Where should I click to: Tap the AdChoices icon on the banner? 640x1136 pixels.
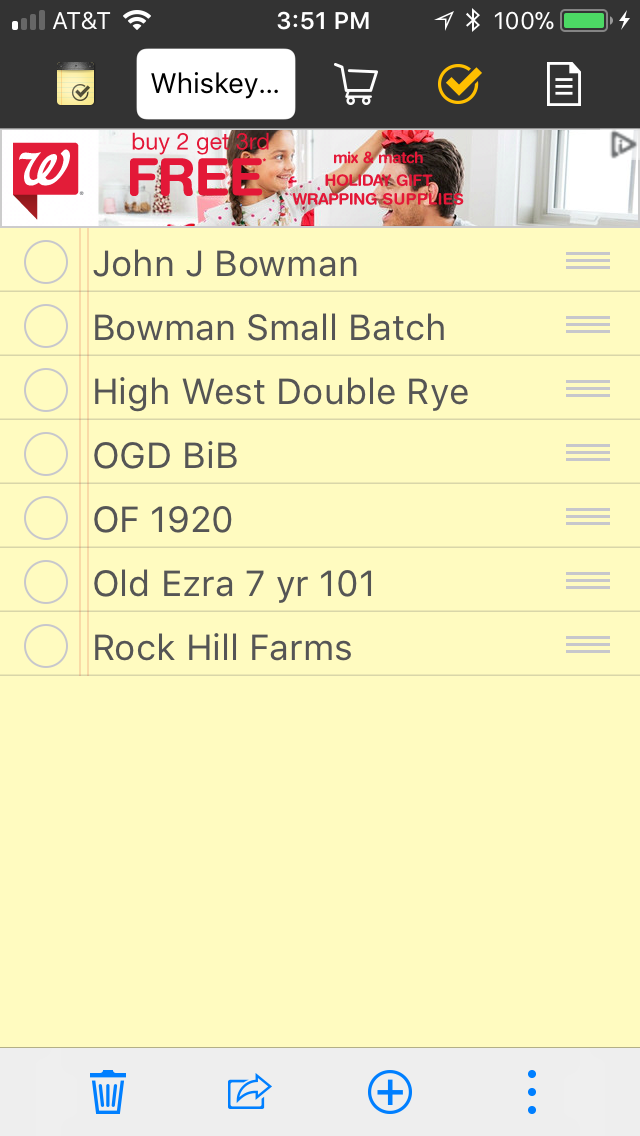point(623,145)
